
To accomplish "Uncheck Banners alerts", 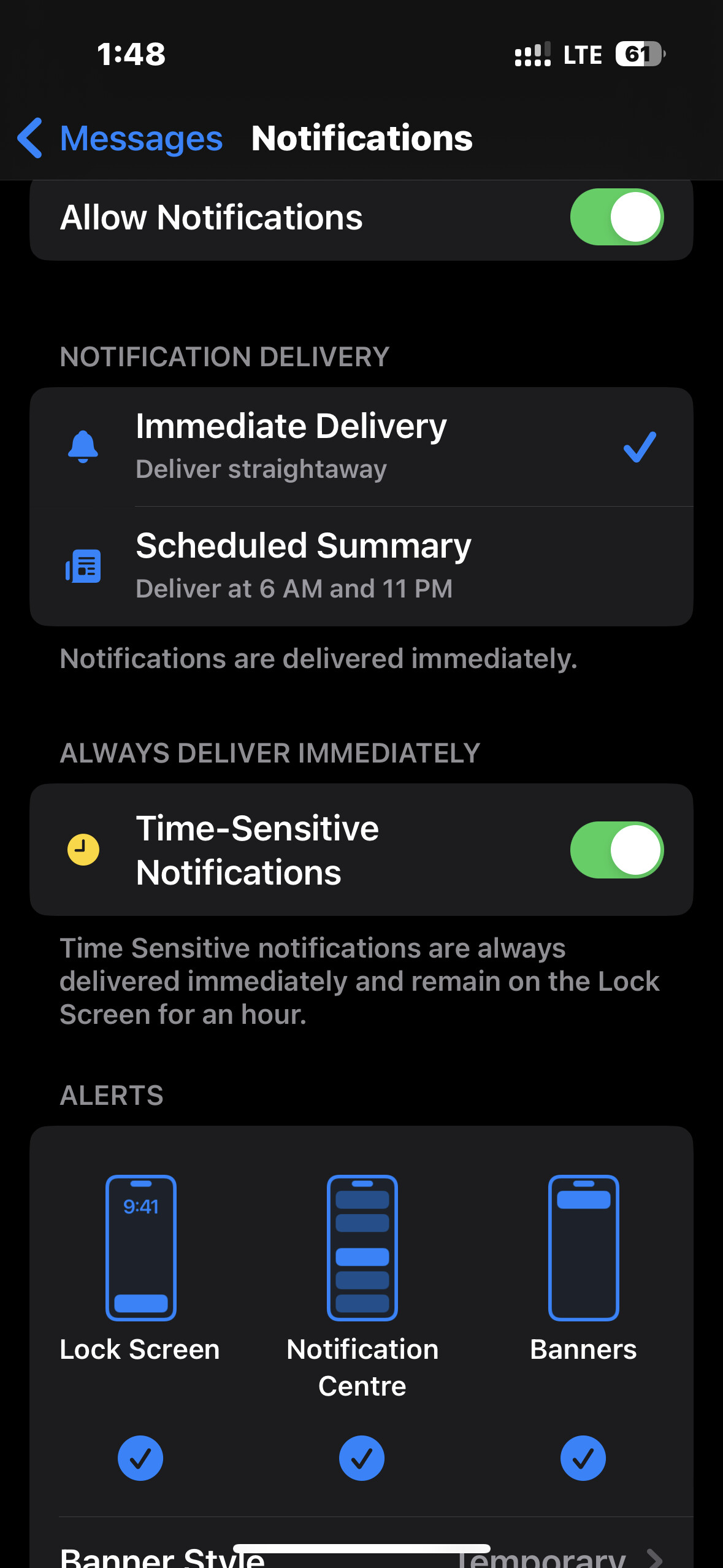I will [583, 1458].
